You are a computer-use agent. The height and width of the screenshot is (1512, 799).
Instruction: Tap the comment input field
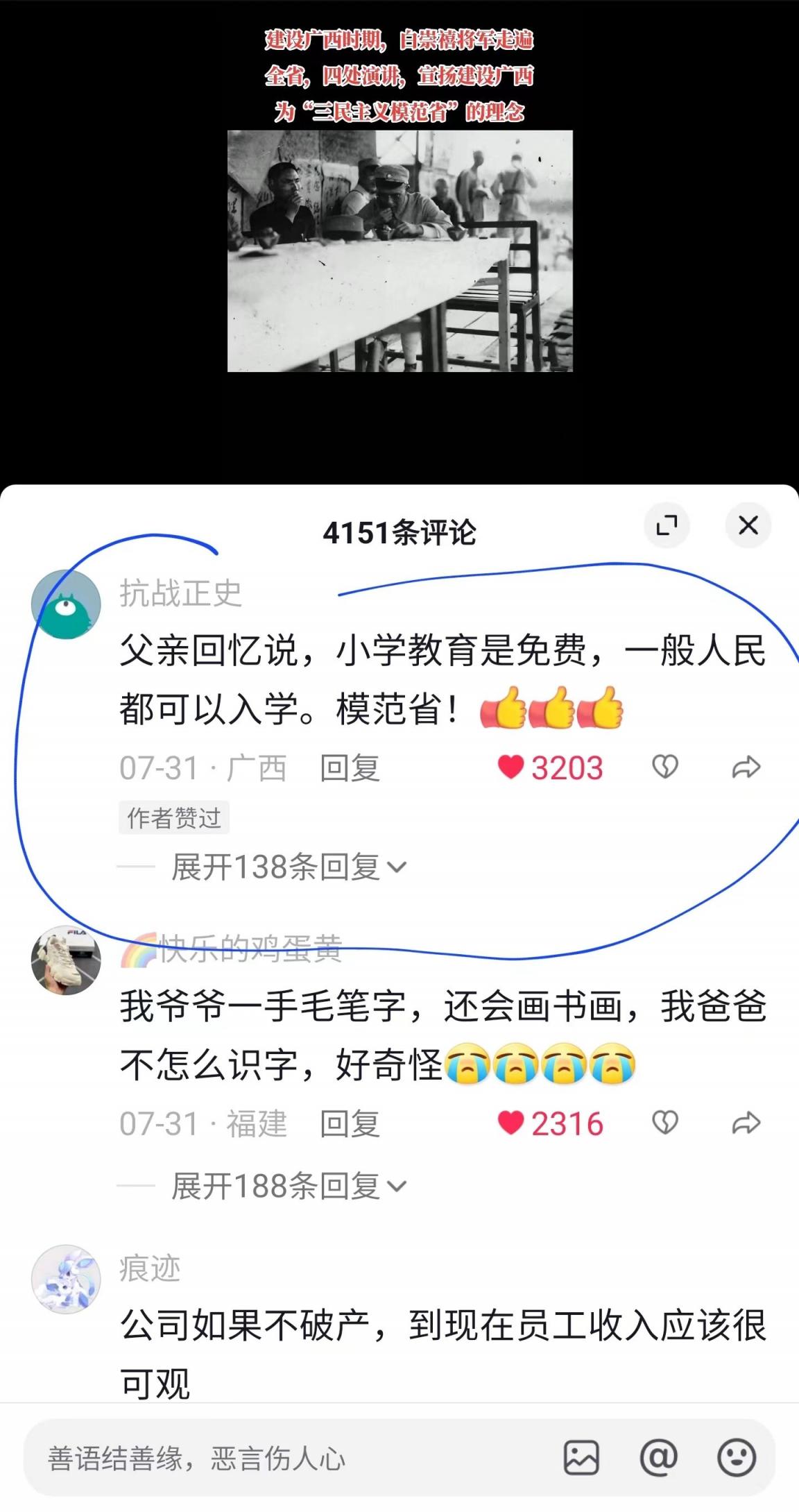pyautogui.click(x=277, y=1458)
